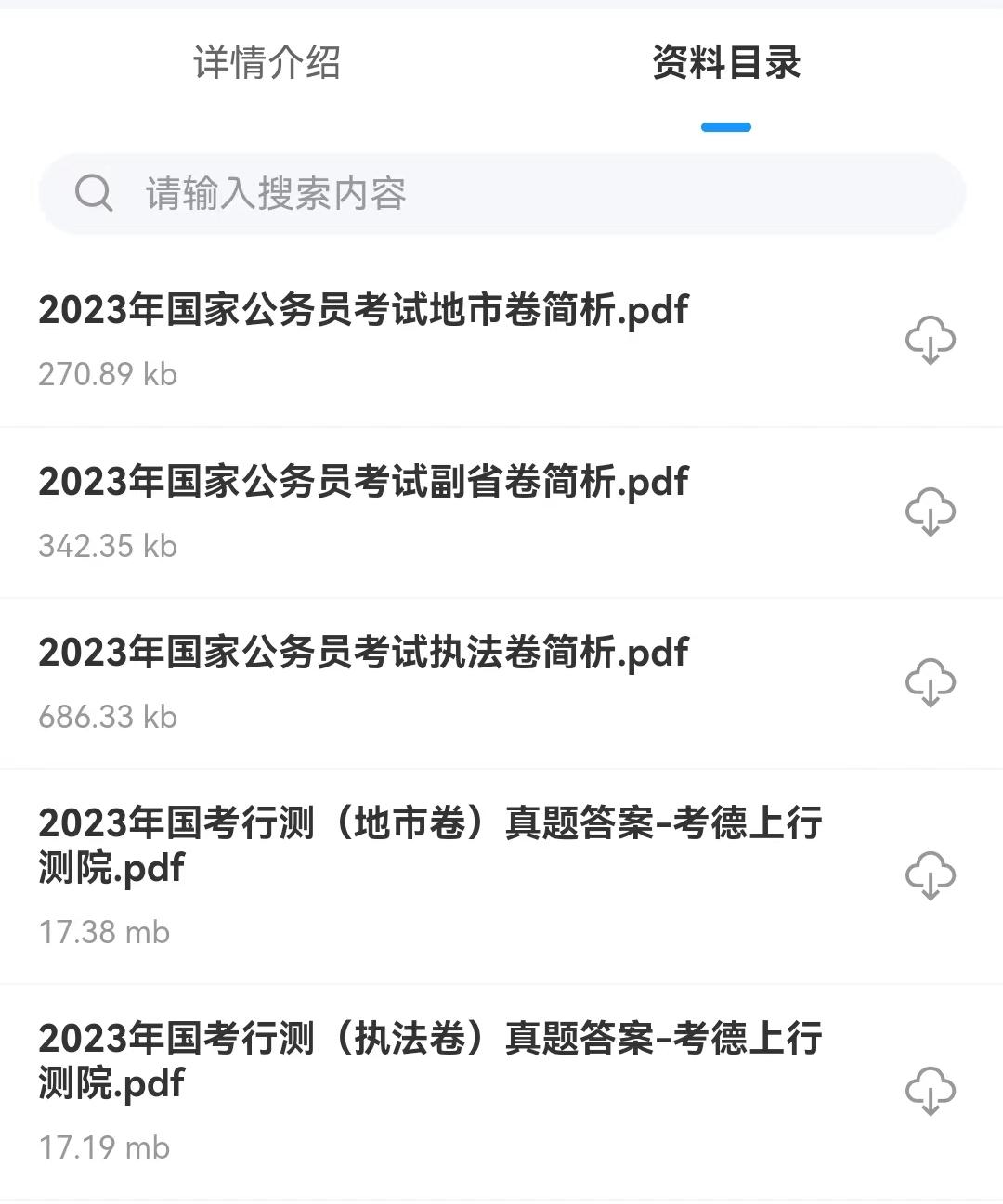Tap the download icon on the last list item
1003x1204 pixels.
click(931, 1093)
